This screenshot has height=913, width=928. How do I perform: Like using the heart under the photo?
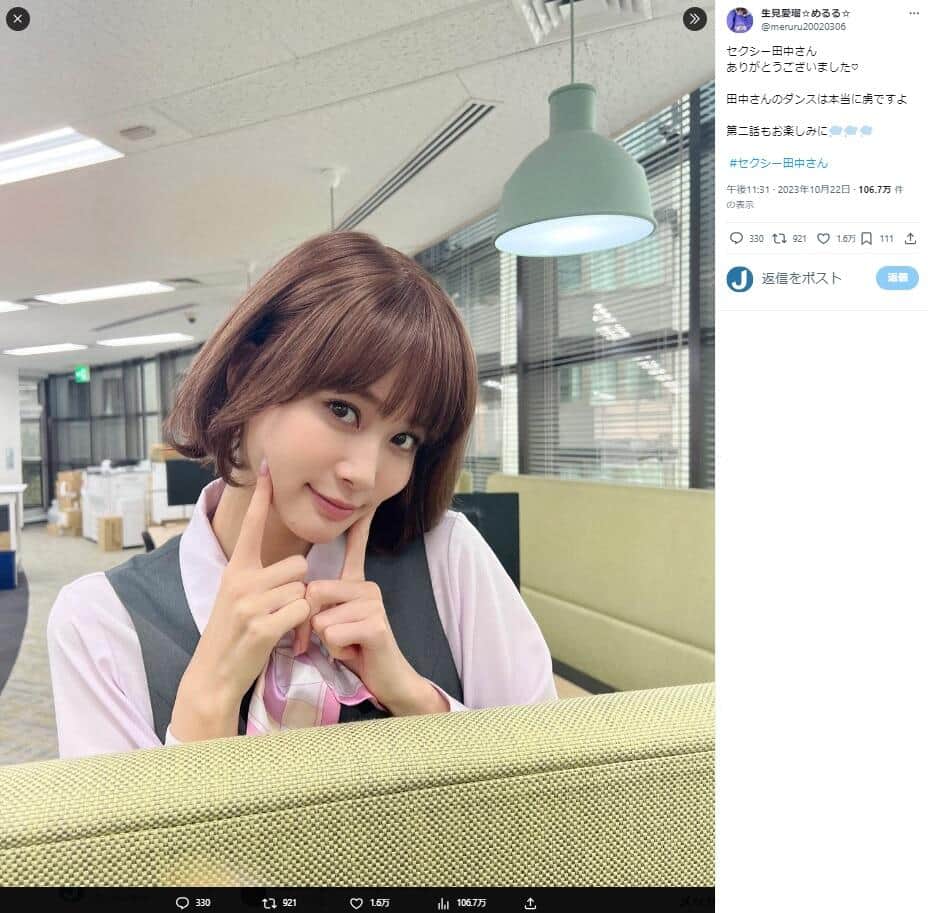pos(356,902)
